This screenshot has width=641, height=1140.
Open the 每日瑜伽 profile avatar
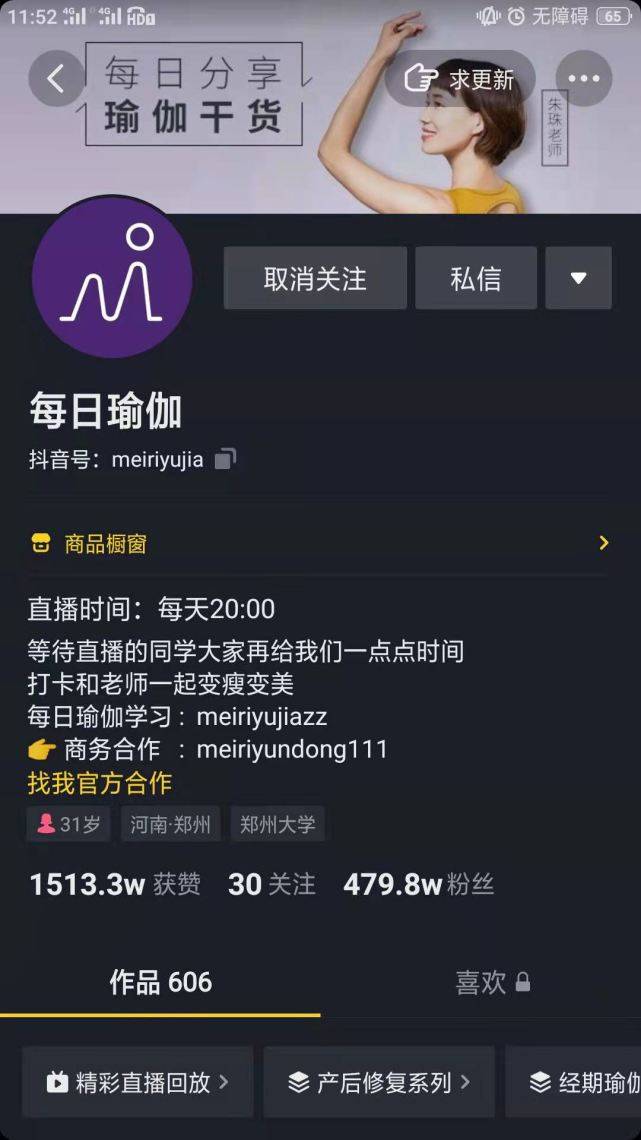[112, 277]
